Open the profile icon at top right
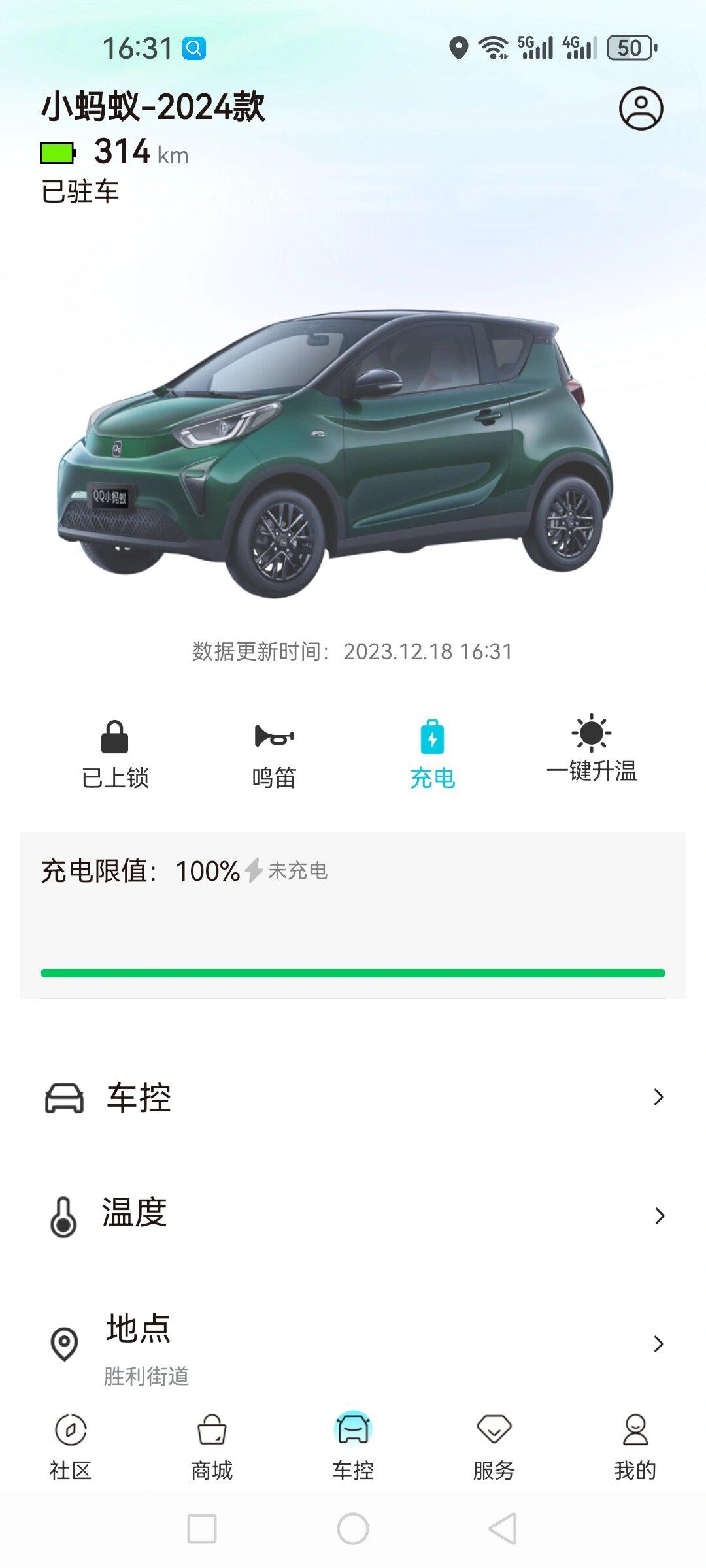Image resolution: width=706 pixels, height=1568 pixels. 641,108
